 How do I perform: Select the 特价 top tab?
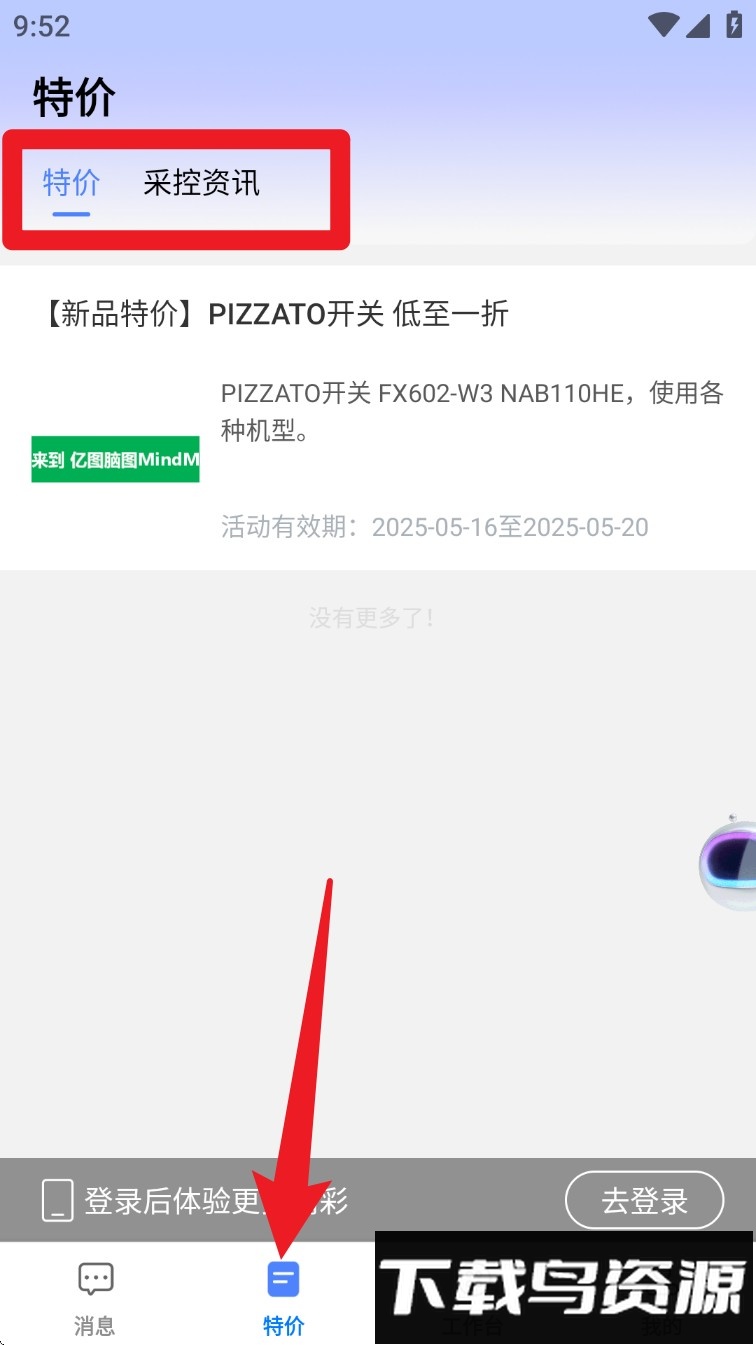72,183
